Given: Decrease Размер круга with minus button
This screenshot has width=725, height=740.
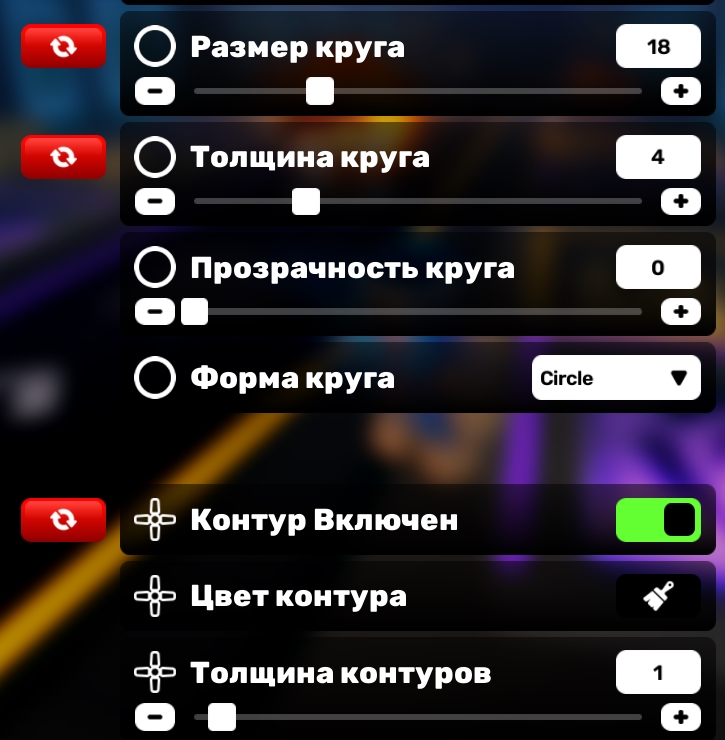Looking at the screenshot, I should pyautogui.click(x=154, y=92).
